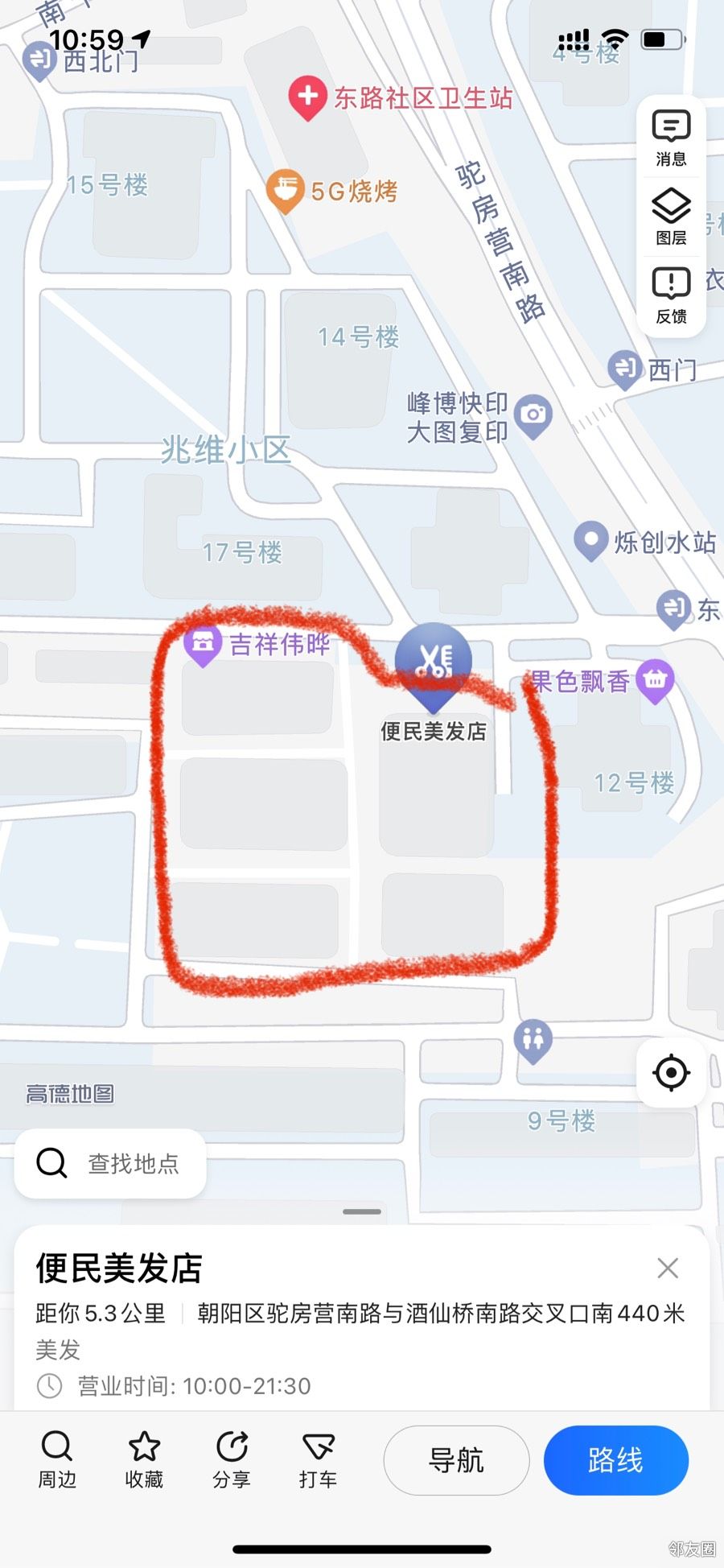Image resolution: width=724 pixels, height=1568 pixels.
Task: Search 周边 nearby places
Action: [x=57, y=1459]
